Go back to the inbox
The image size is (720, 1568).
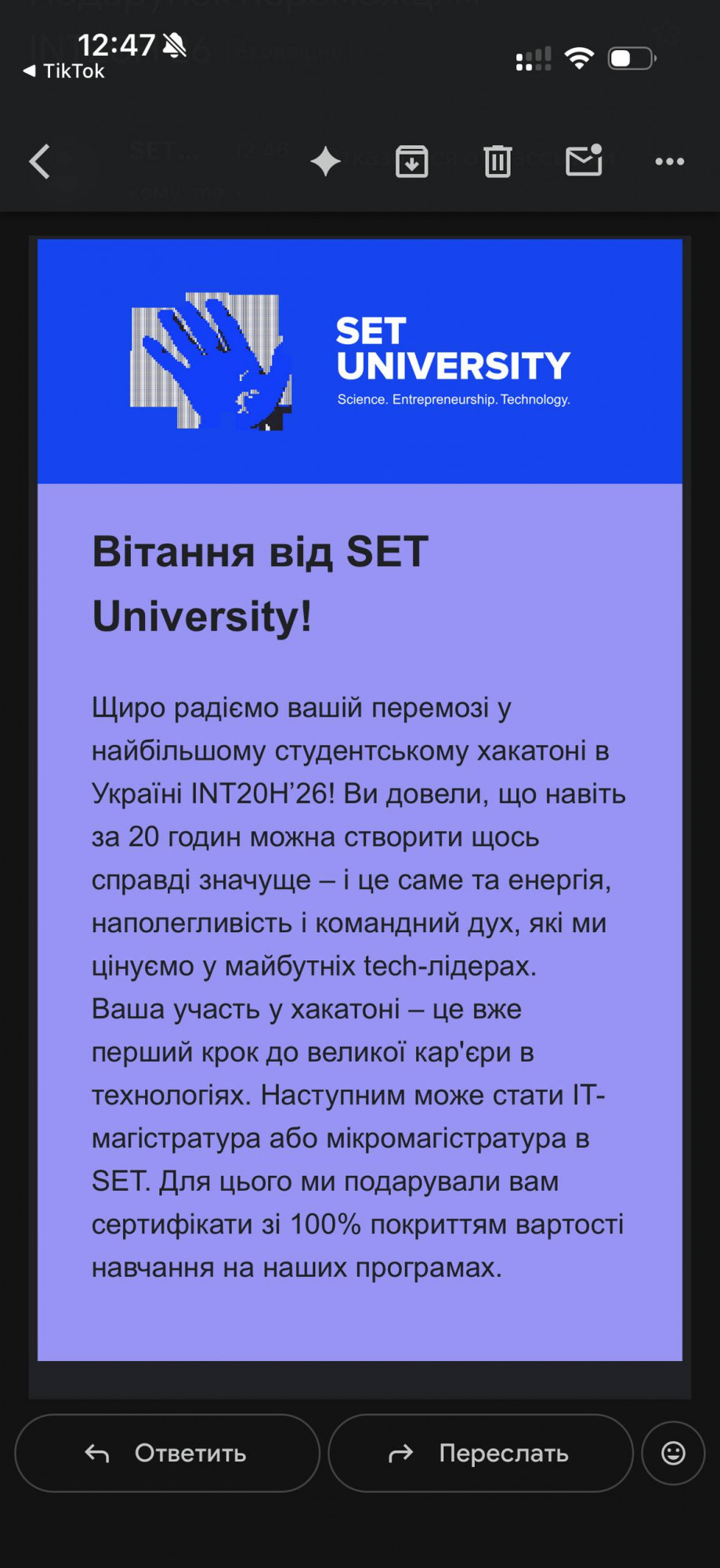(x=40, y=162)
